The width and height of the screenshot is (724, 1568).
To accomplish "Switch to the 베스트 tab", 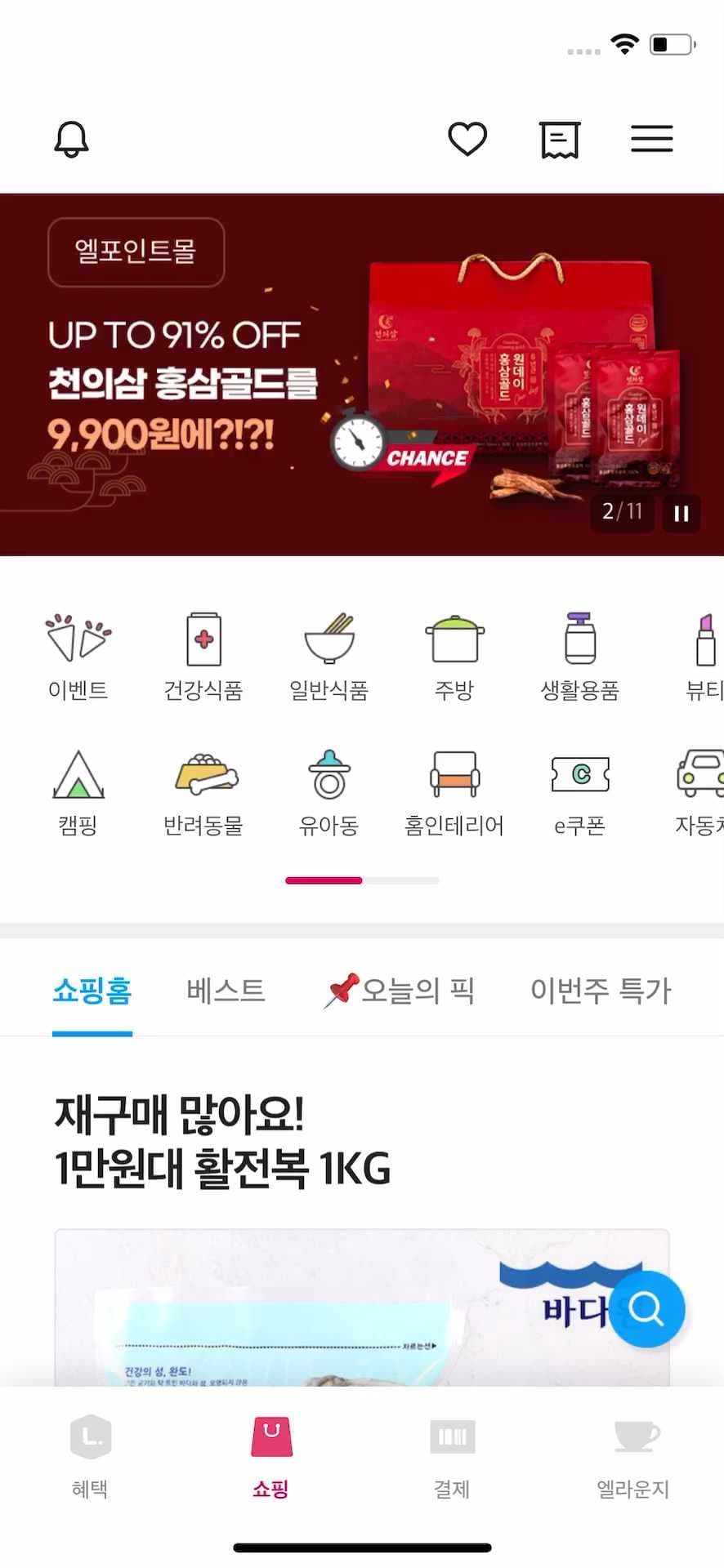I will pos(225,990).
